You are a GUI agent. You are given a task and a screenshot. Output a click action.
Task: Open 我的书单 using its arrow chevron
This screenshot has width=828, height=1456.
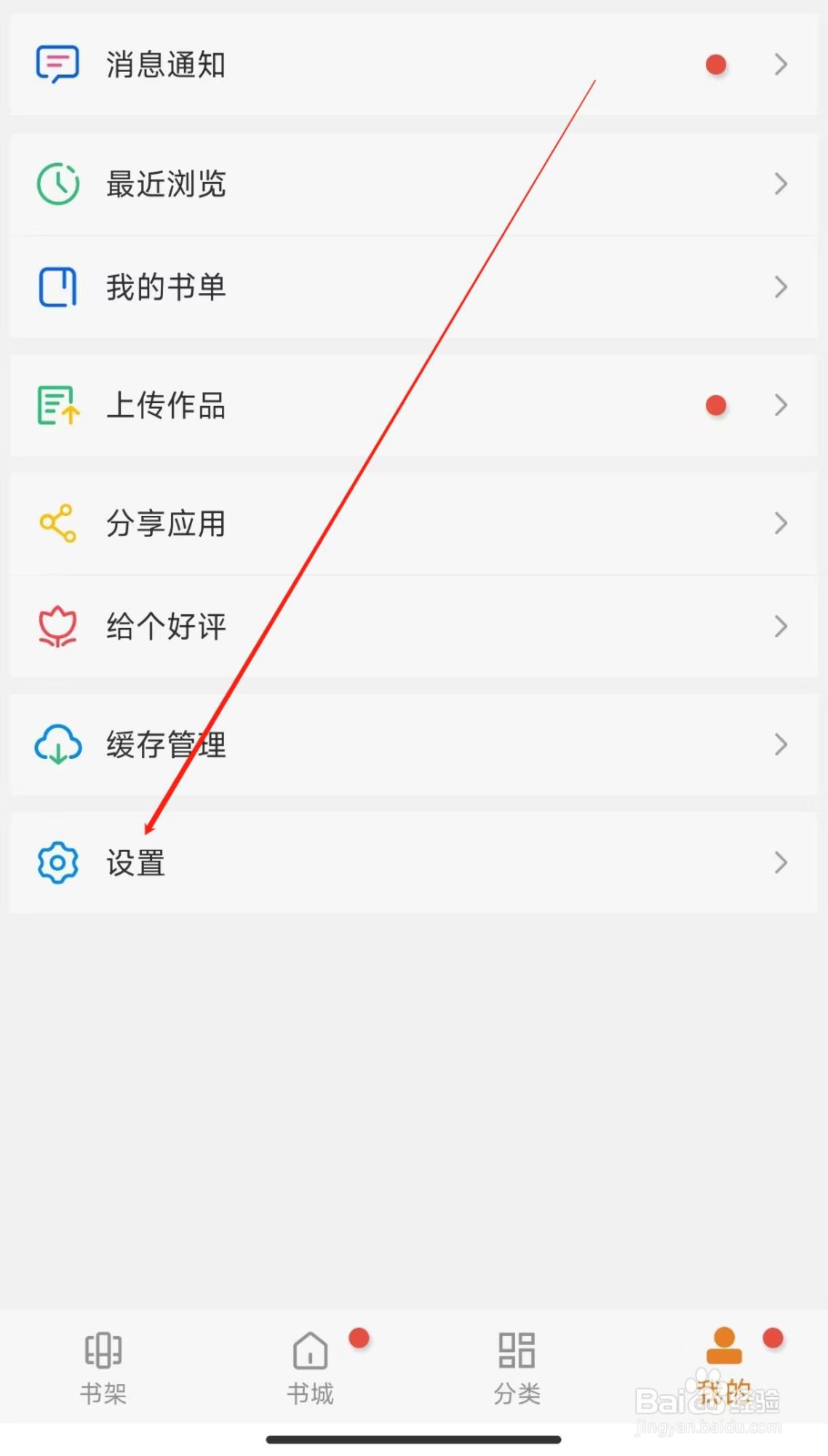tap(780, 287)
